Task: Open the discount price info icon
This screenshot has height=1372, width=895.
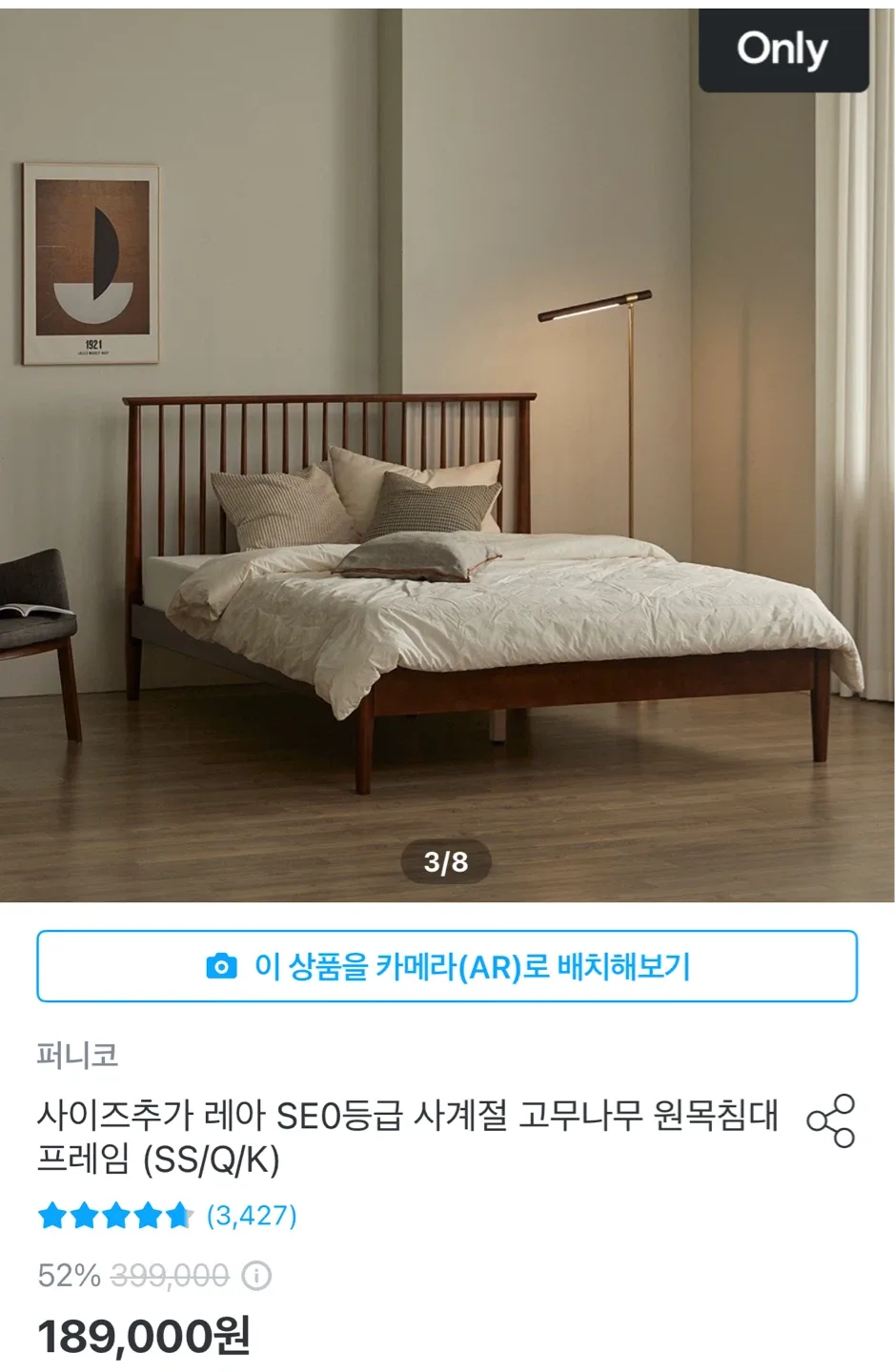Action: (x=256, y=1276)
